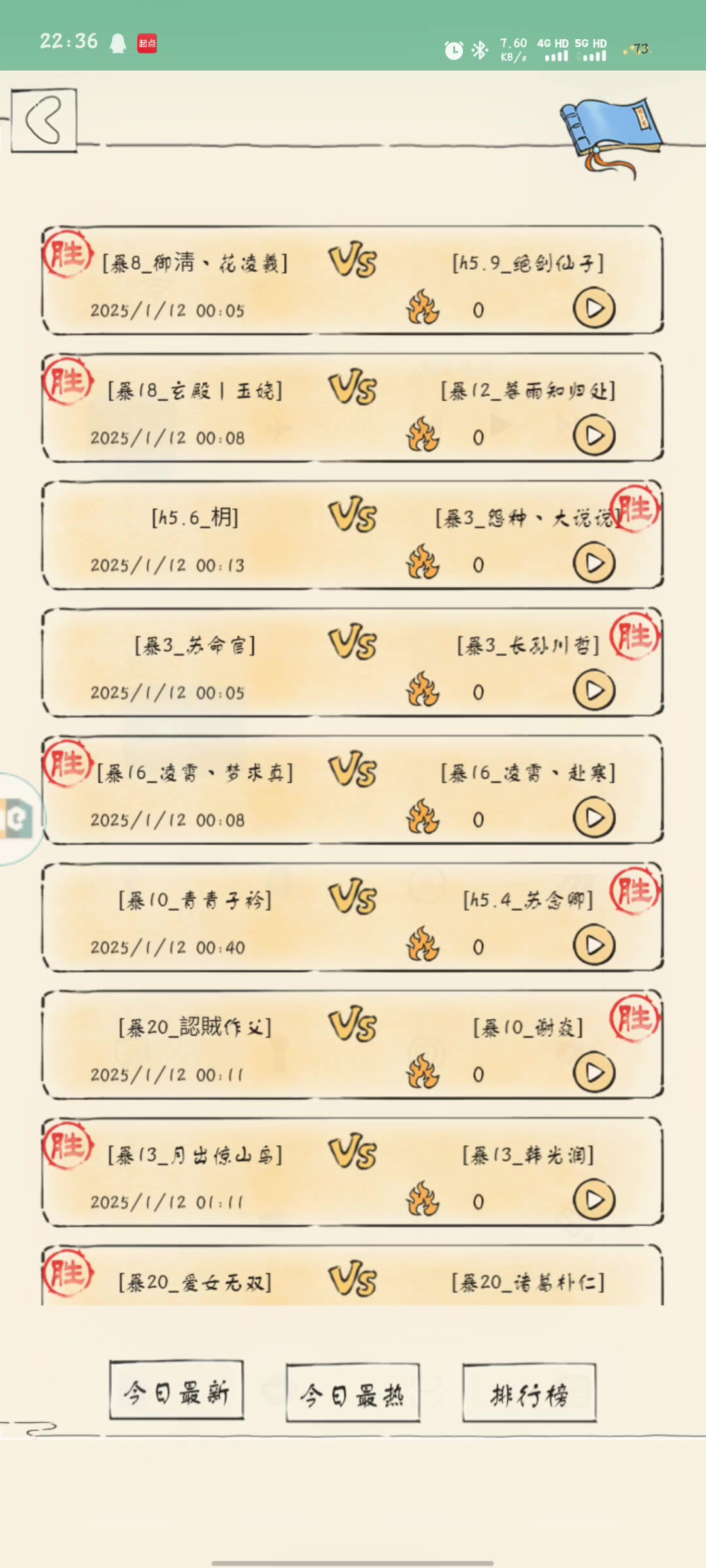The width and height of the screenshot is (706, 1568).
Task: Play the 青青子衿 vs 苏念卿 replay
Action: coord(594,945)
